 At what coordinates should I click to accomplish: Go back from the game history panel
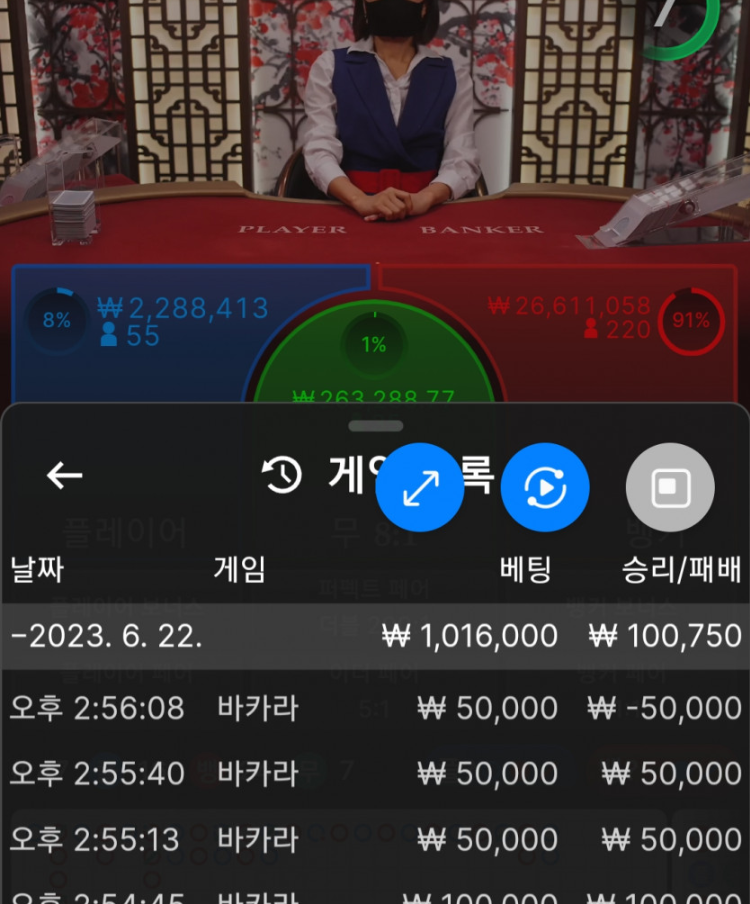65,476
